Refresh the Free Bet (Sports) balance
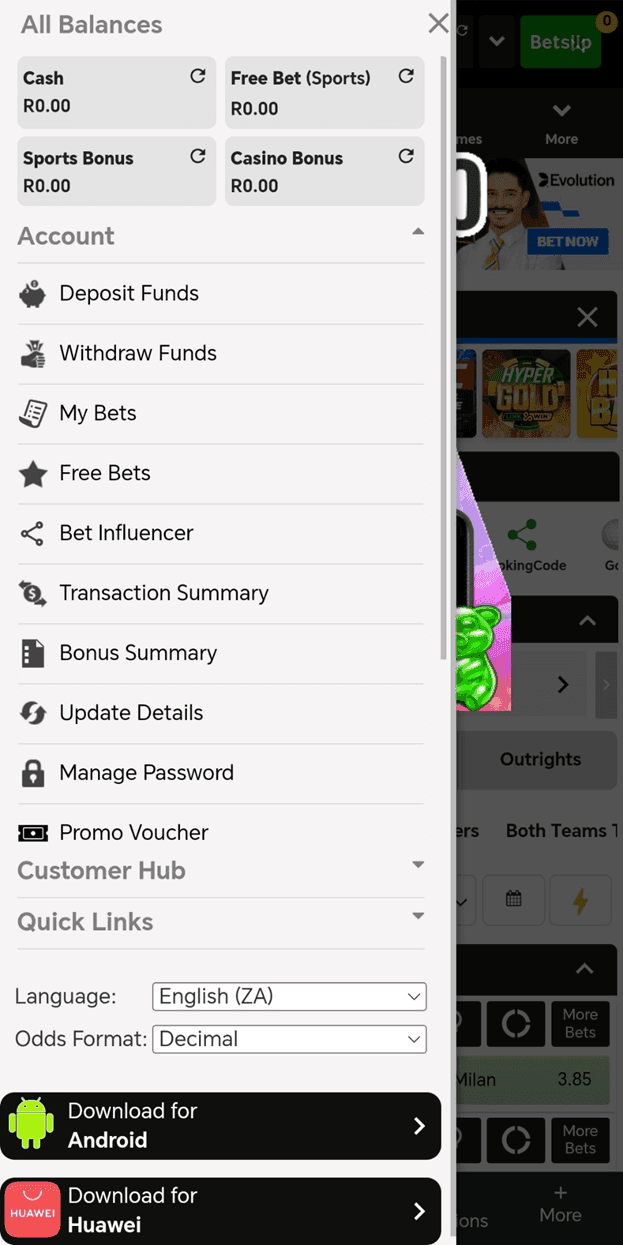The image size is (623, 1245). pyautogui.click(x=406, y=76)
